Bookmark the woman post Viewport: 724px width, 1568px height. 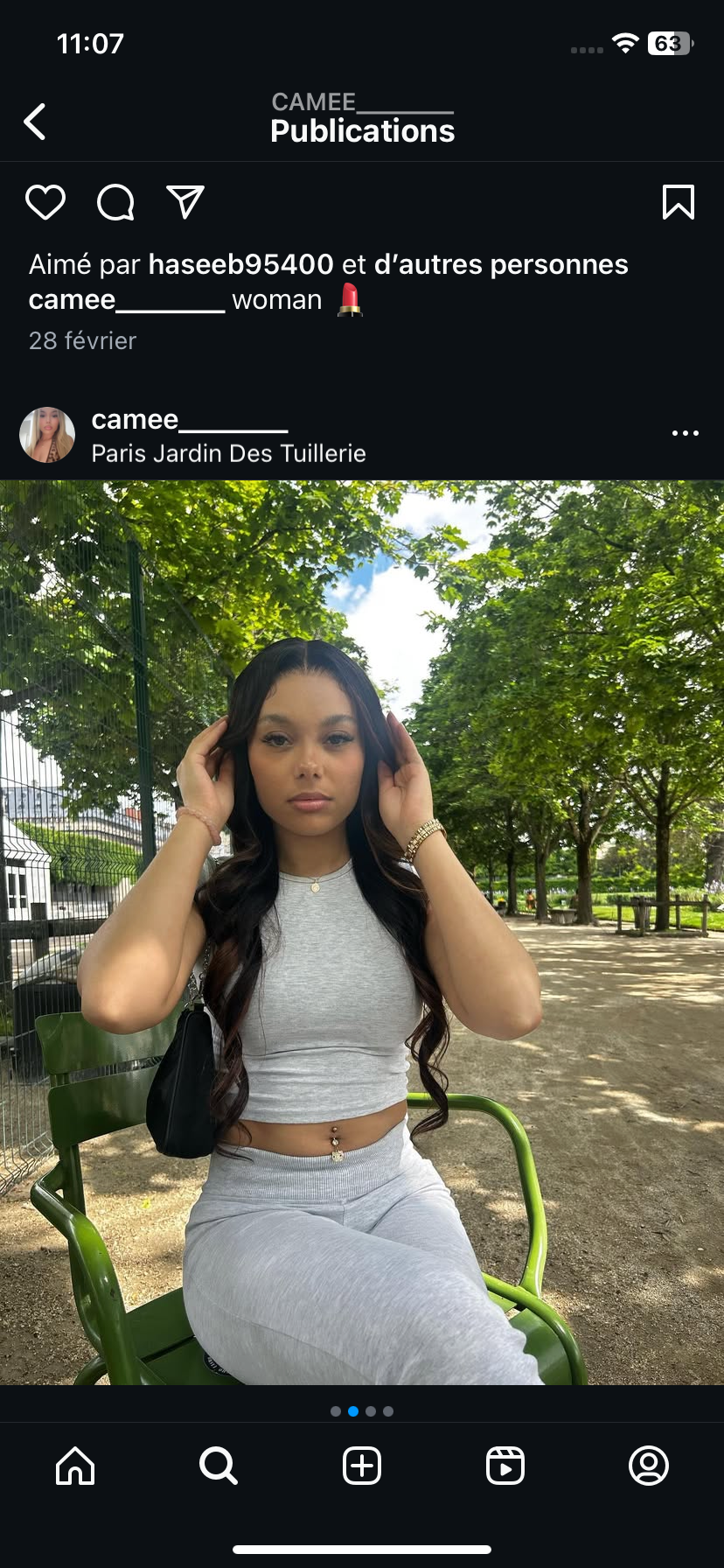[679, 202]
